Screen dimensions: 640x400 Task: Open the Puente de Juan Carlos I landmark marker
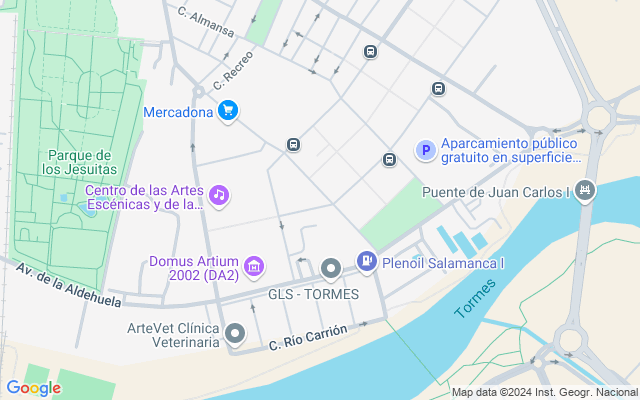pyautogui.click(x=586, y=190)
